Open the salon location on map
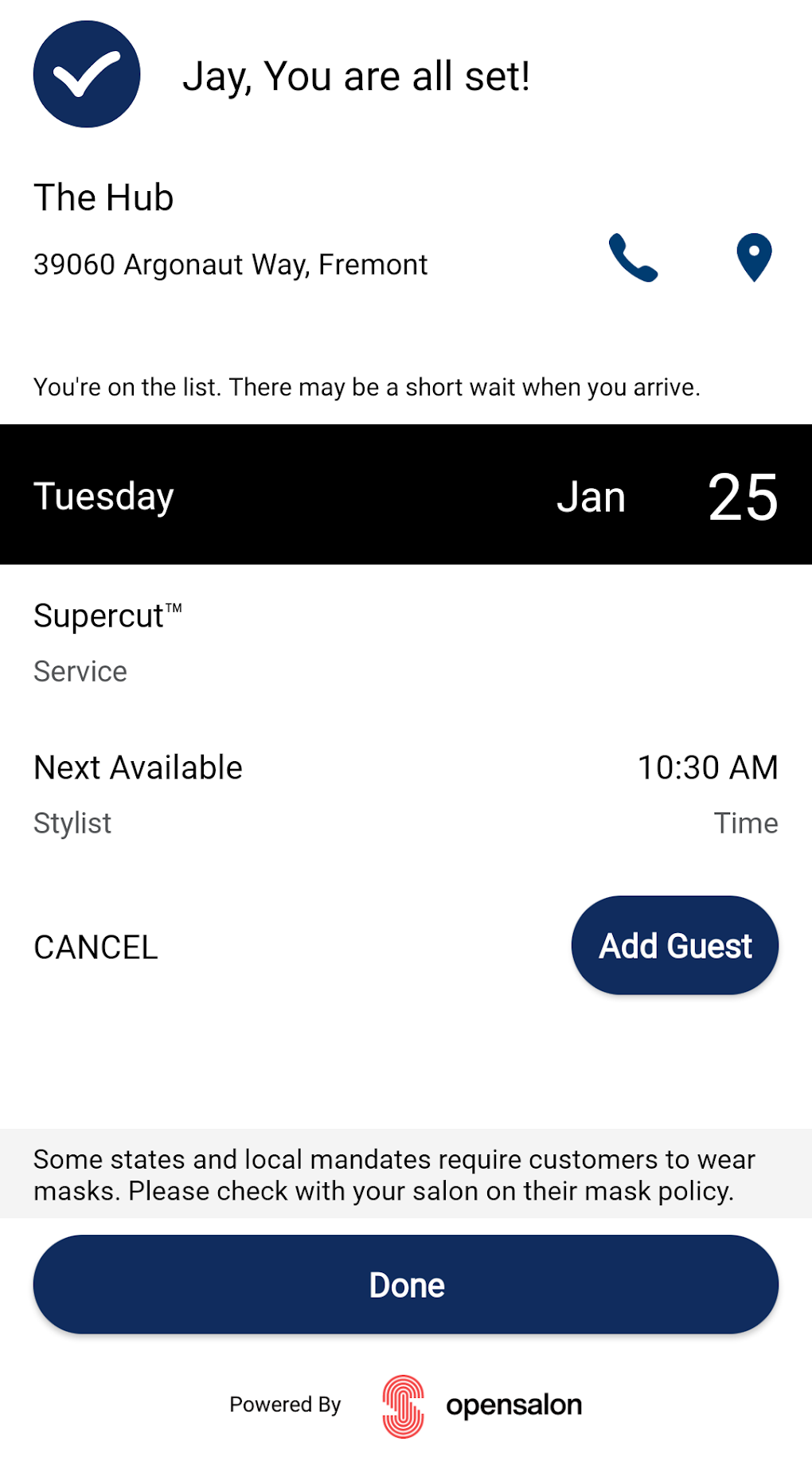The width and height of the screenshot is (812, 1480). click(x=754, y=257)
